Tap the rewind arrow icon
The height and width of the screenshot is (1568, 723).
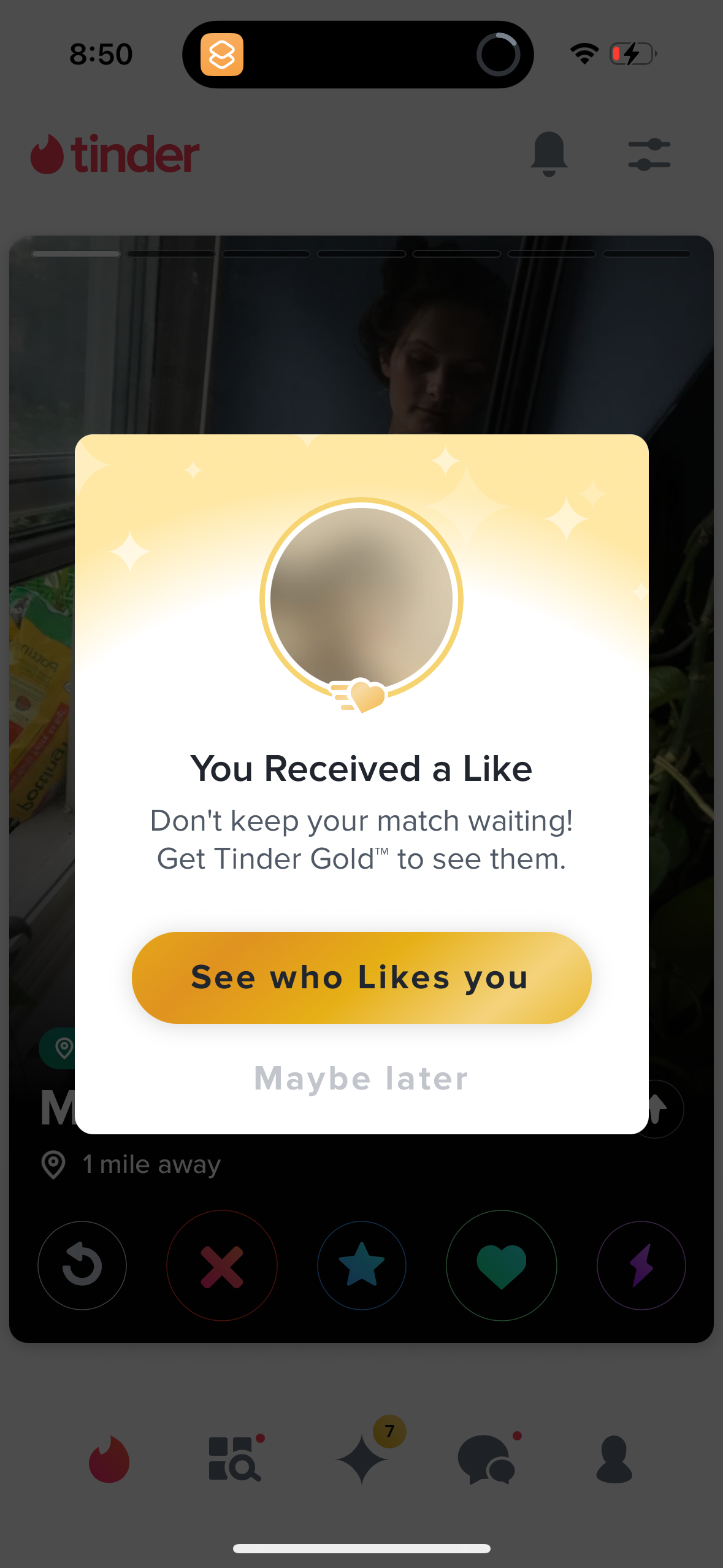(82, 1266)
